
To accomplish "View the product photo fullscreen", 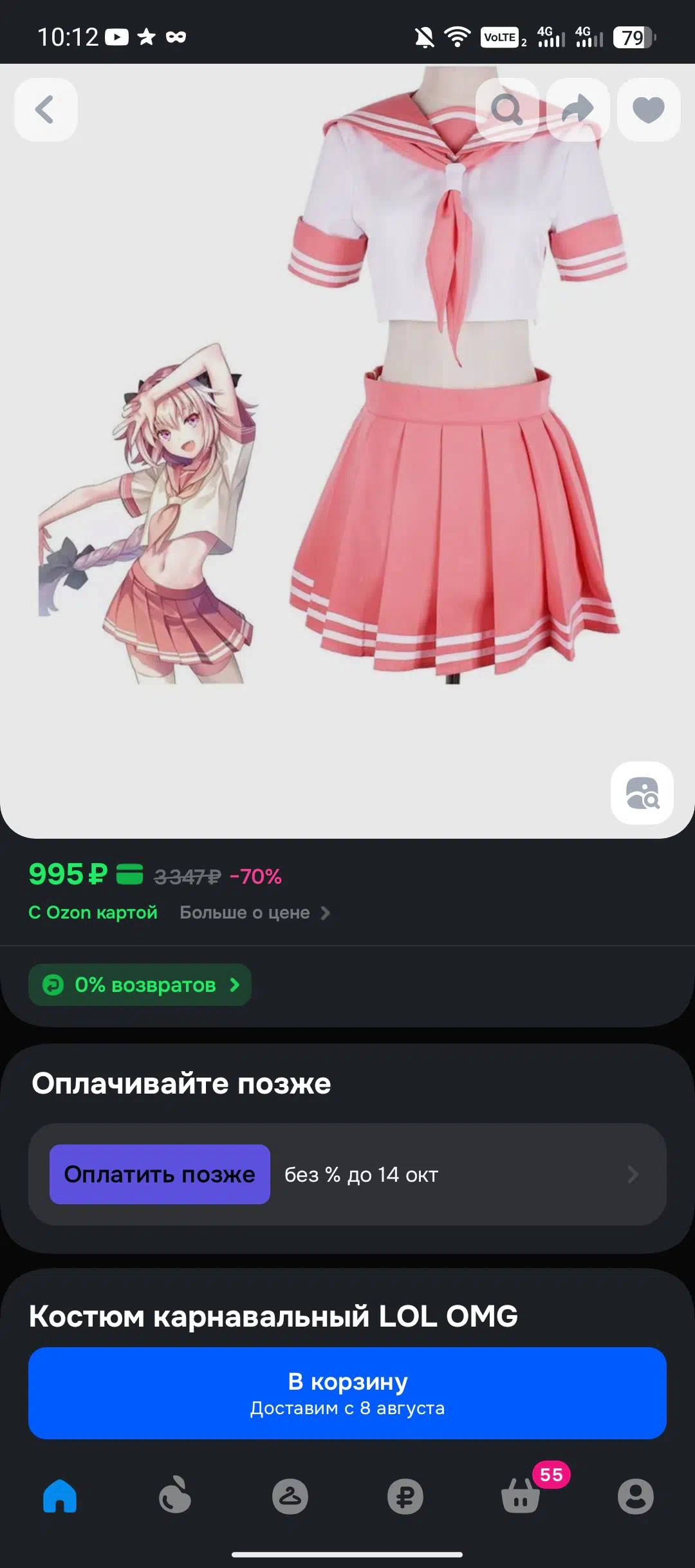I will pos(347,451).
